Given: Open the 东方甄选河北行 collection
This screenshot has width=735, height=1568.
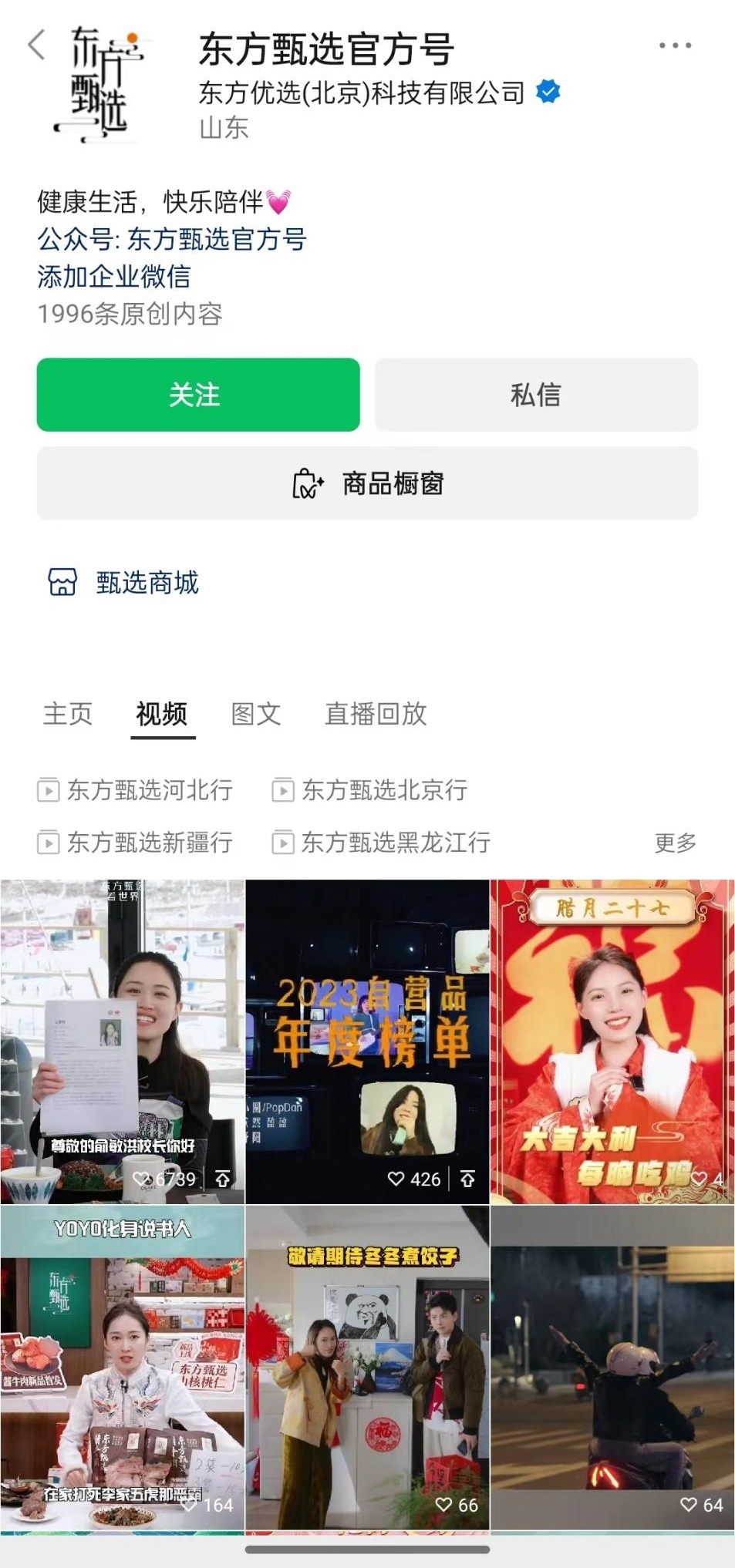Looking at the screenshot, I should coord(136,790).
